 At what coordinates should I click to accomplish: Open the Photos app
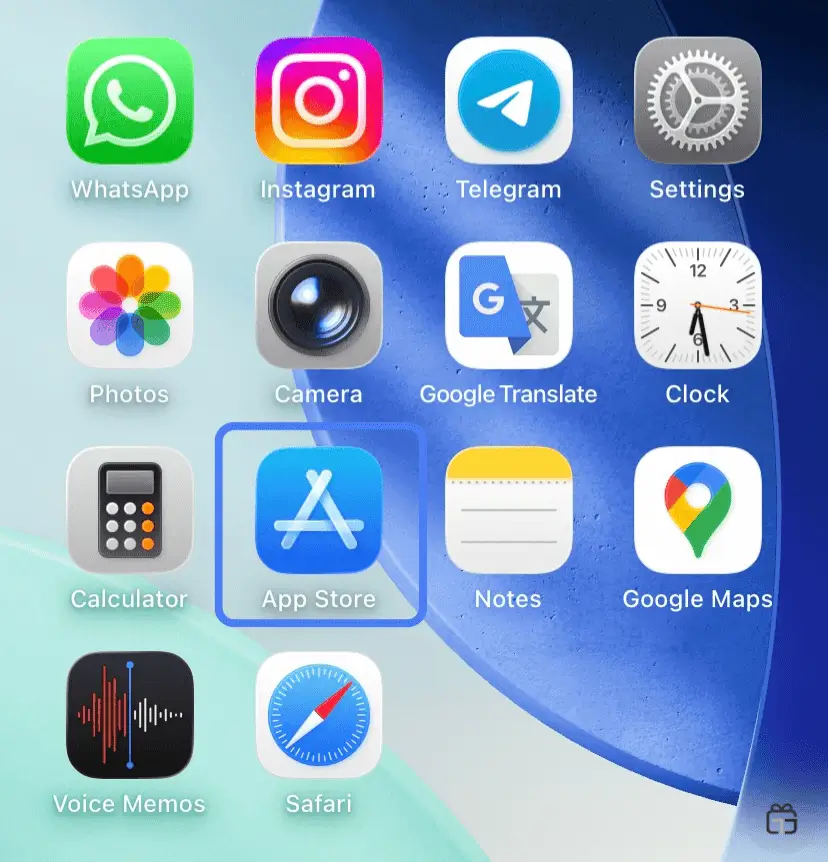pos(129,305)
